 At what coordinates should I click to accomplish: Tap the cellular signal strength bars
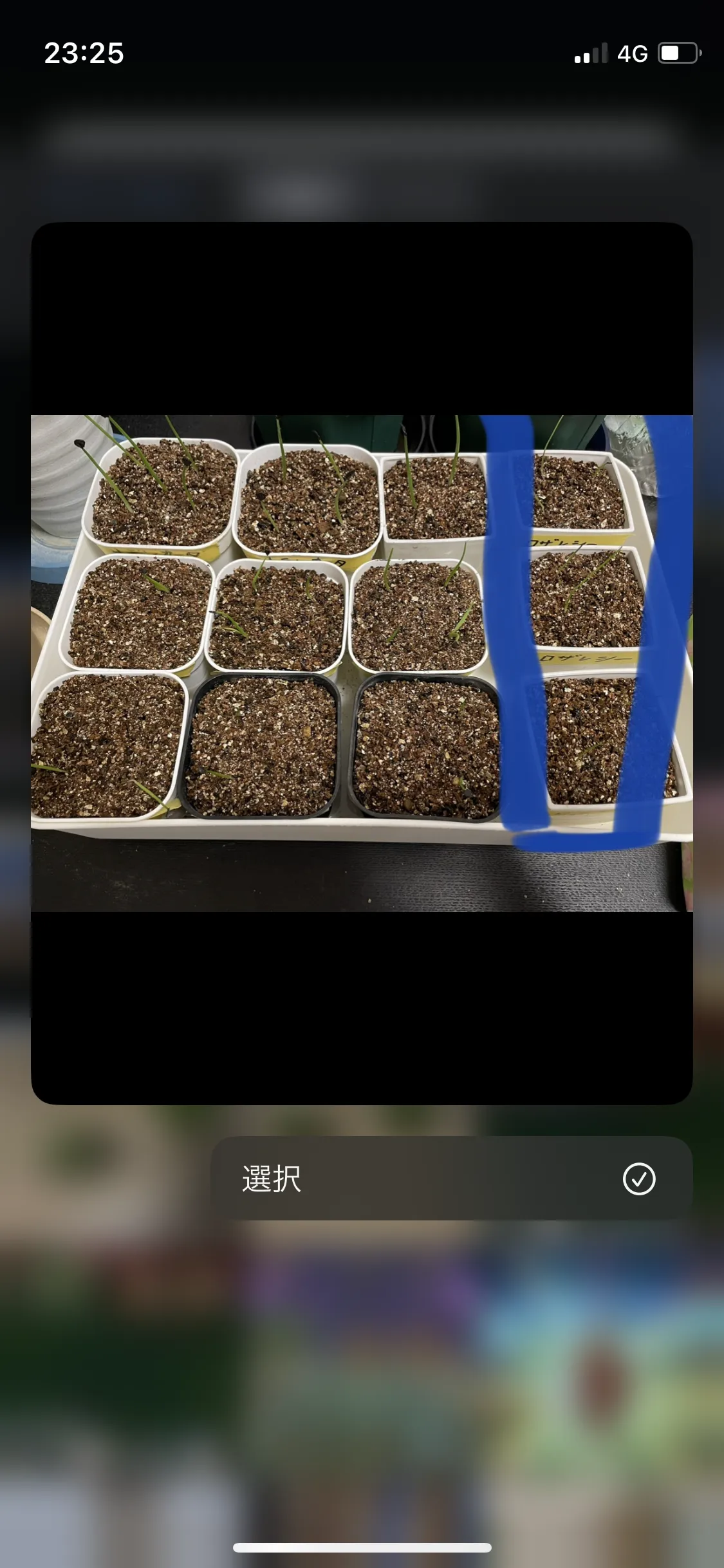(x=590, y=53)
